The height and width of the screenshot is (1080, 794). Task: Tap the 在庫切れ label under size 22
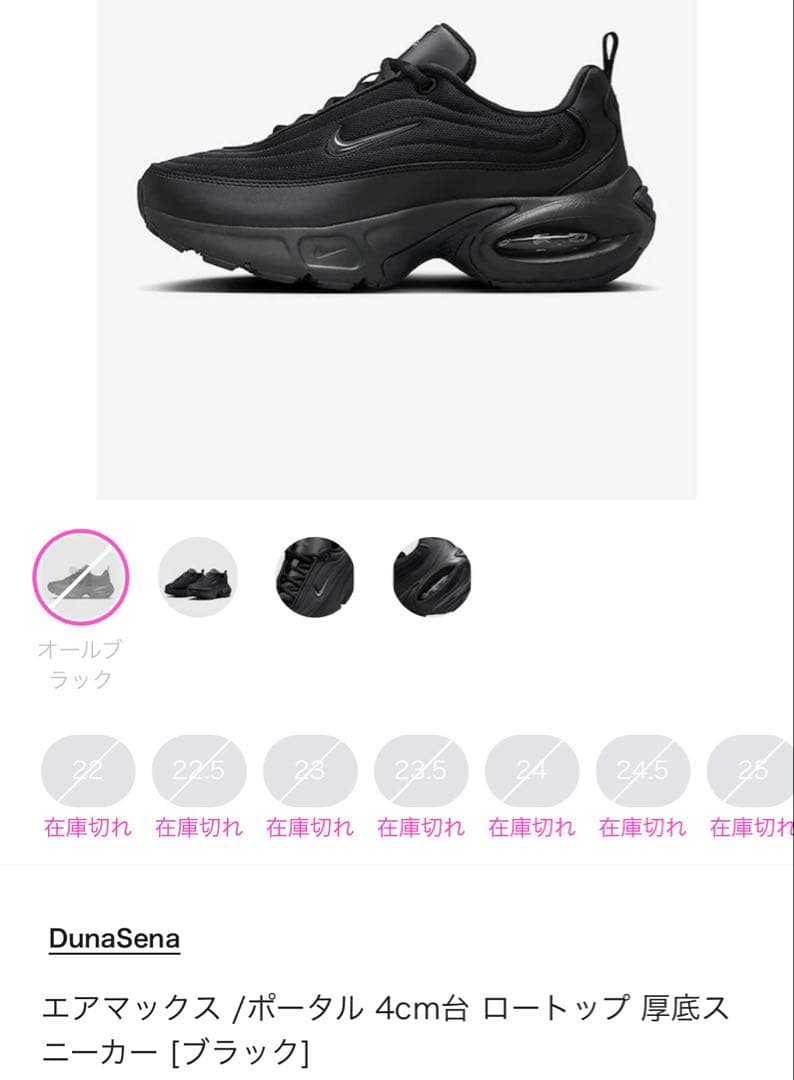tap(87, 828)
